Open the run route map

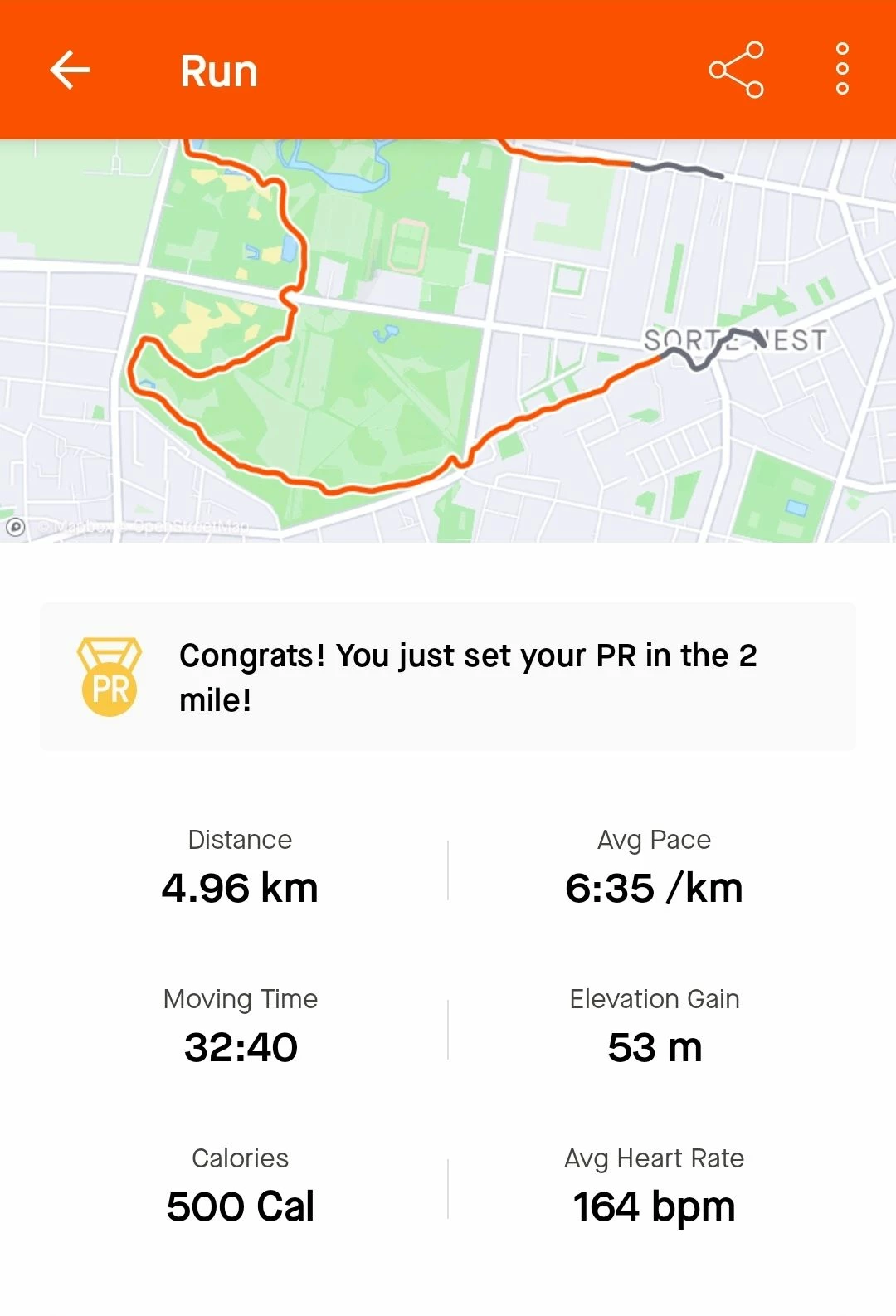tap(448, 340)
